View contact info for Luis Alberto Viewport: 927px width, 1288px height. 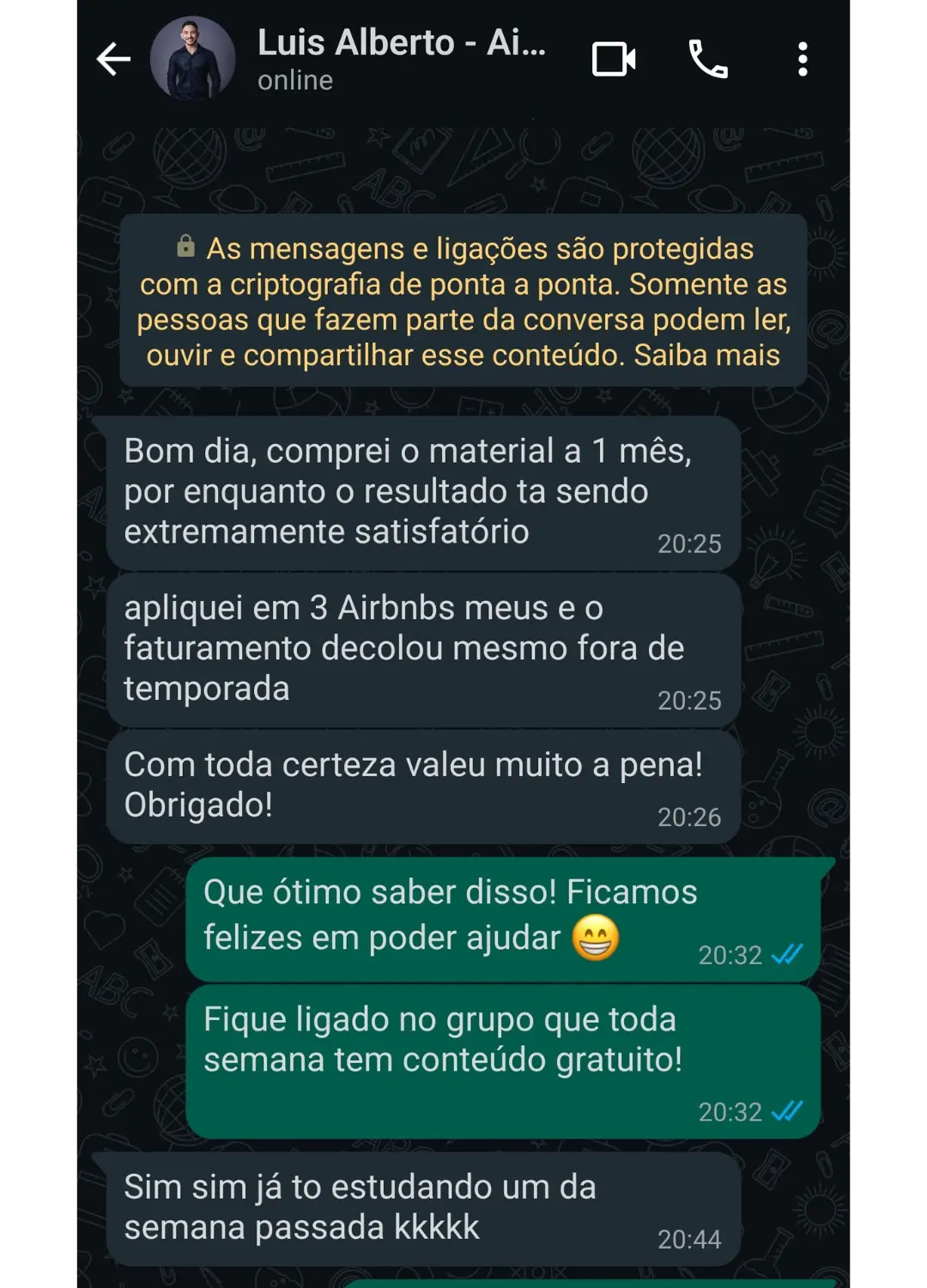(x=401, y=58)
